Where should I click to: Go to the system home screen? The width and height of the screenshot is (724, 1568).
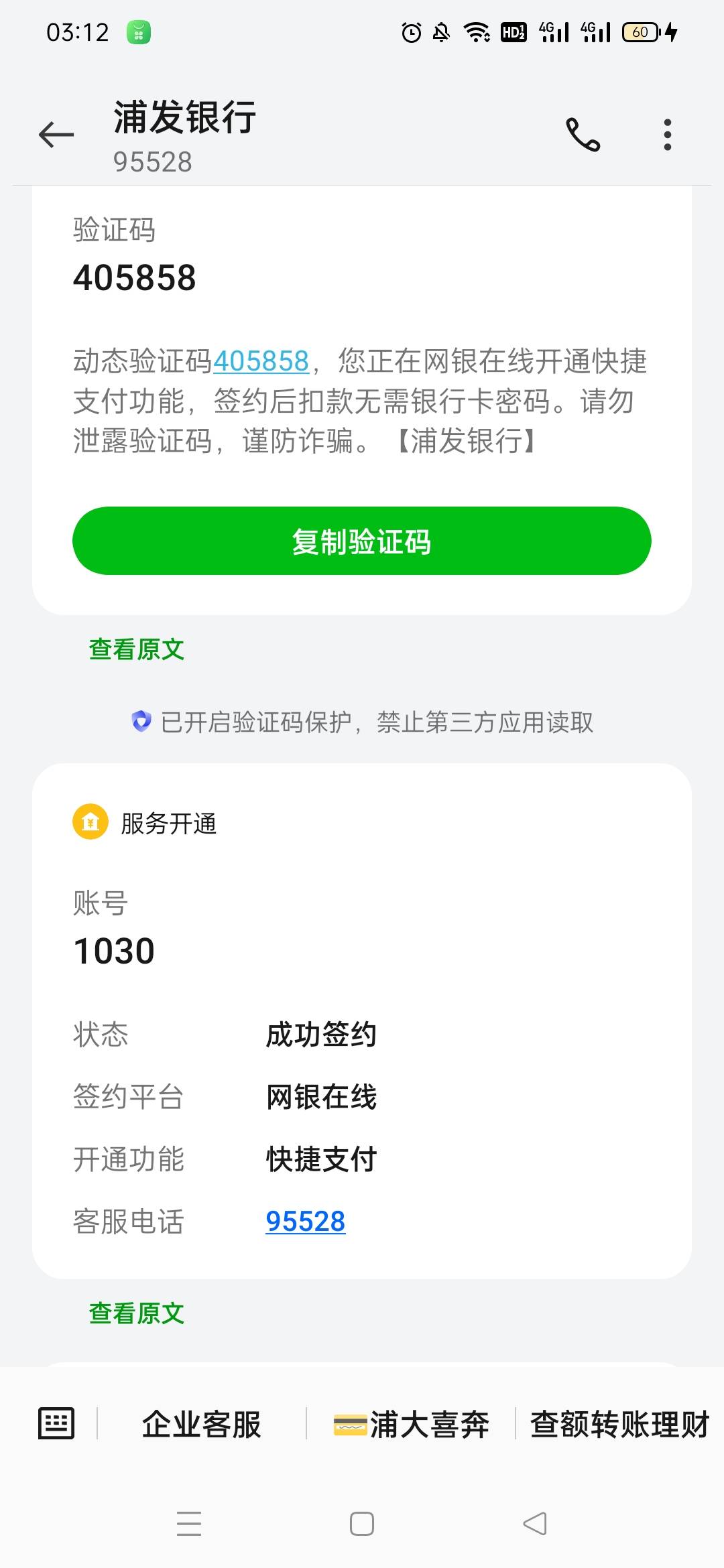tap(362, 1524)
